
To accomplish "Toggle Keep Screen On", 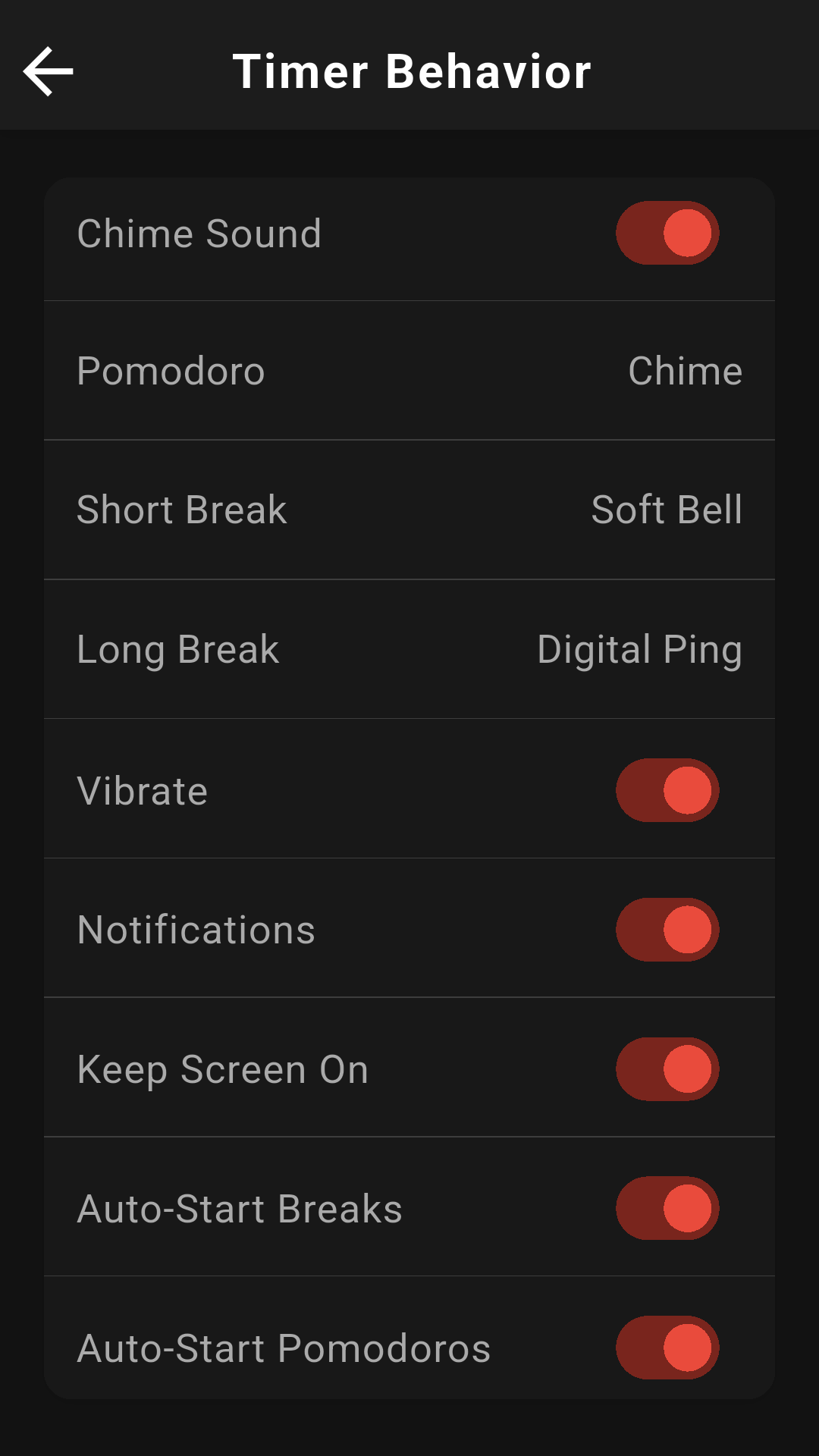I will click(667, 1069).
